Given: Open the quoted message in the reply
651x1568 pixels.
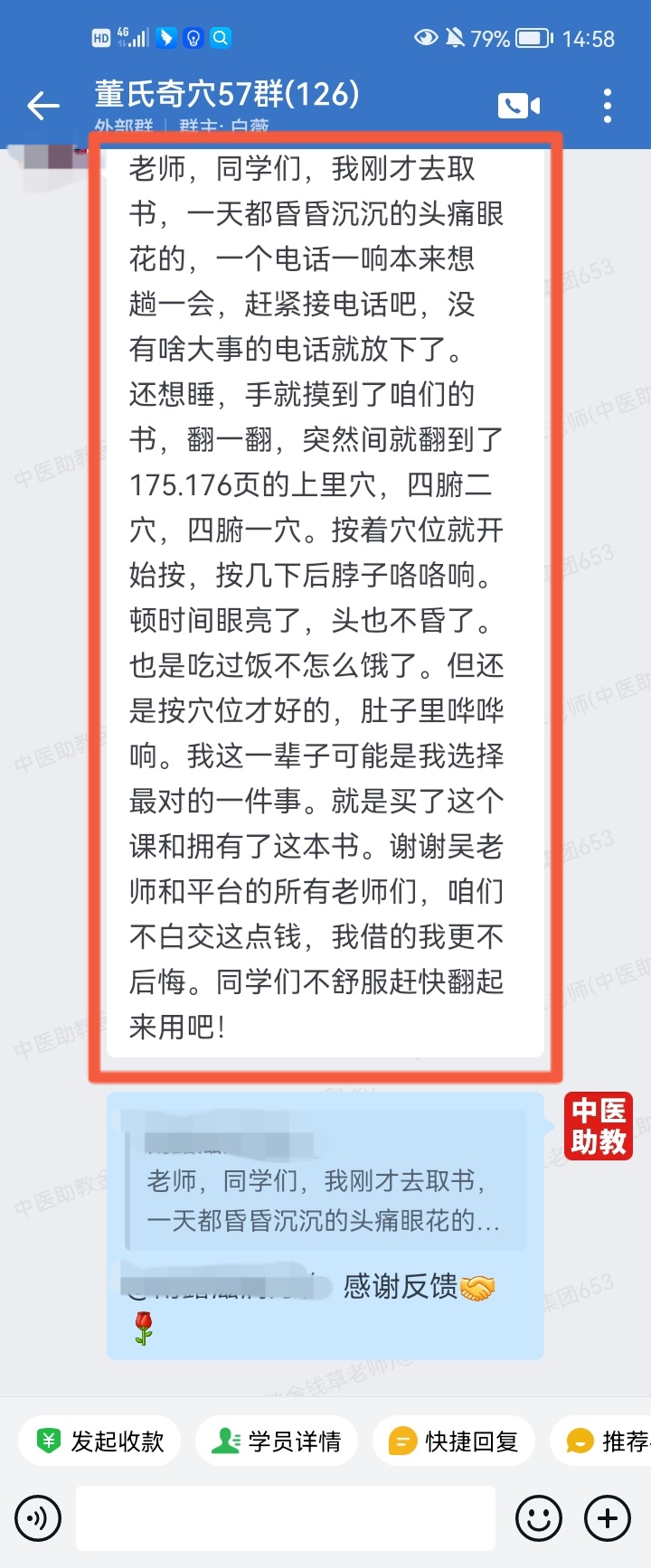Looking at the screenshot, I should (324, 1200).
